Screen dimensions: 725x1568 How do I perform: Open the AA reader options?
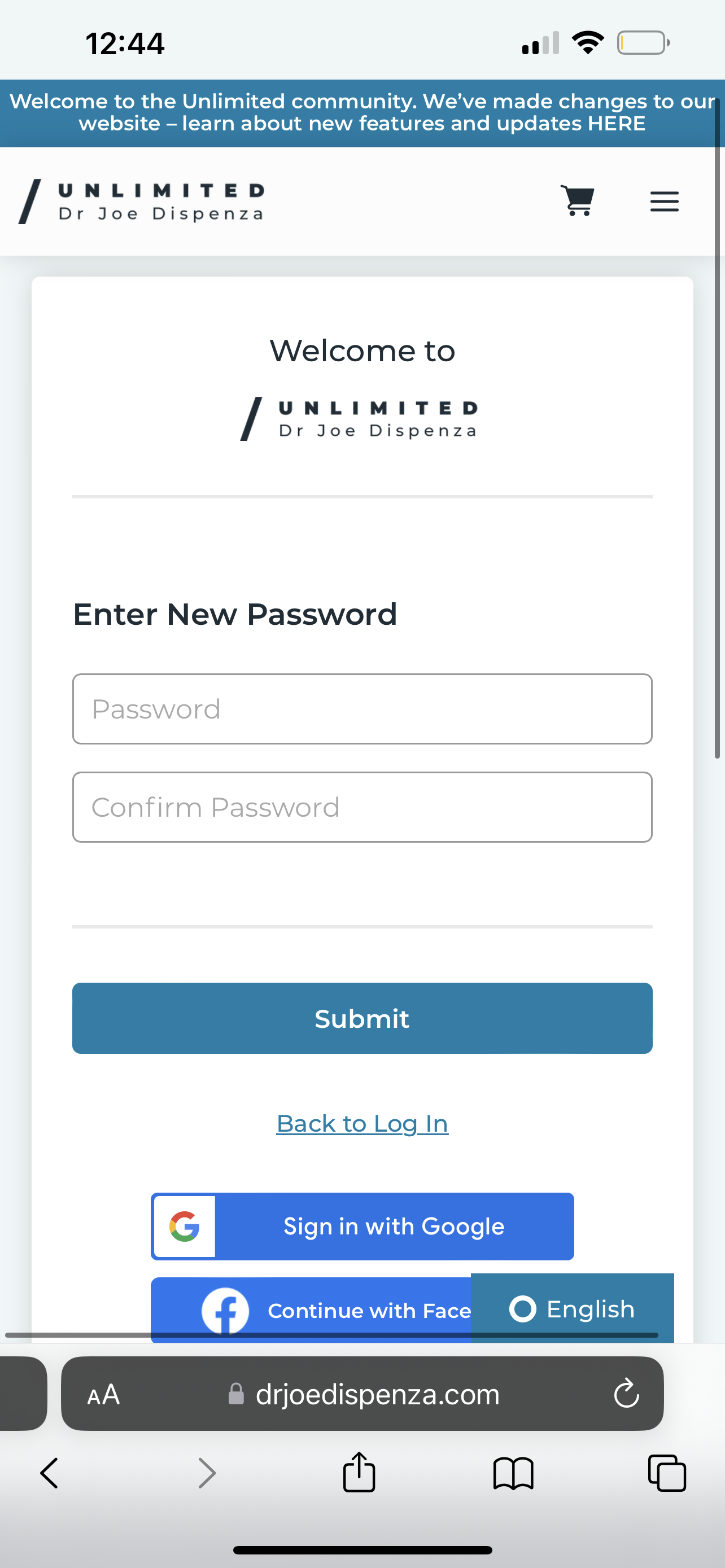click(103, 1394)
